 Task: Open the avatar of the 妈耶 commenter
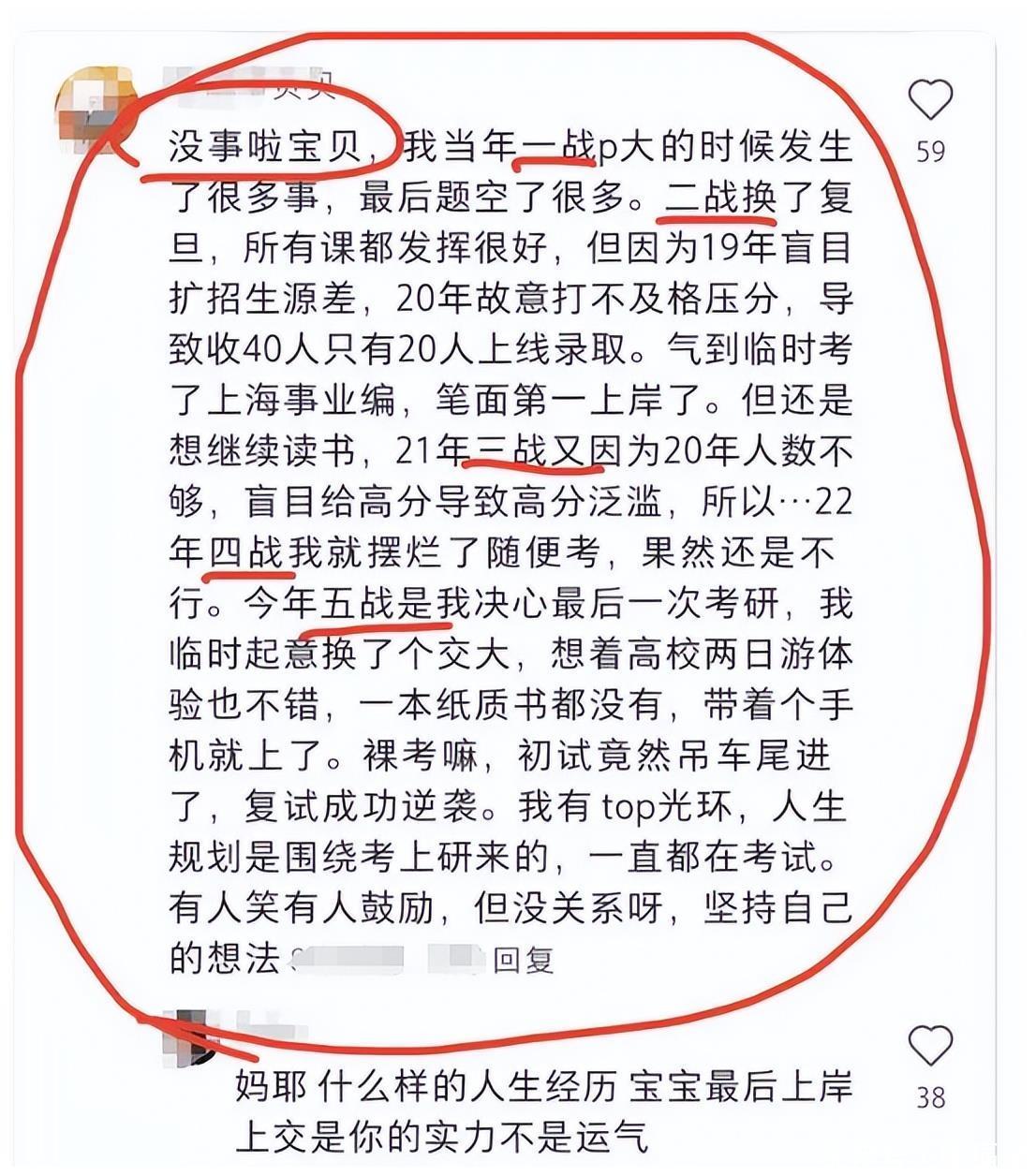pyautogui.click(x=192, y=1036)
